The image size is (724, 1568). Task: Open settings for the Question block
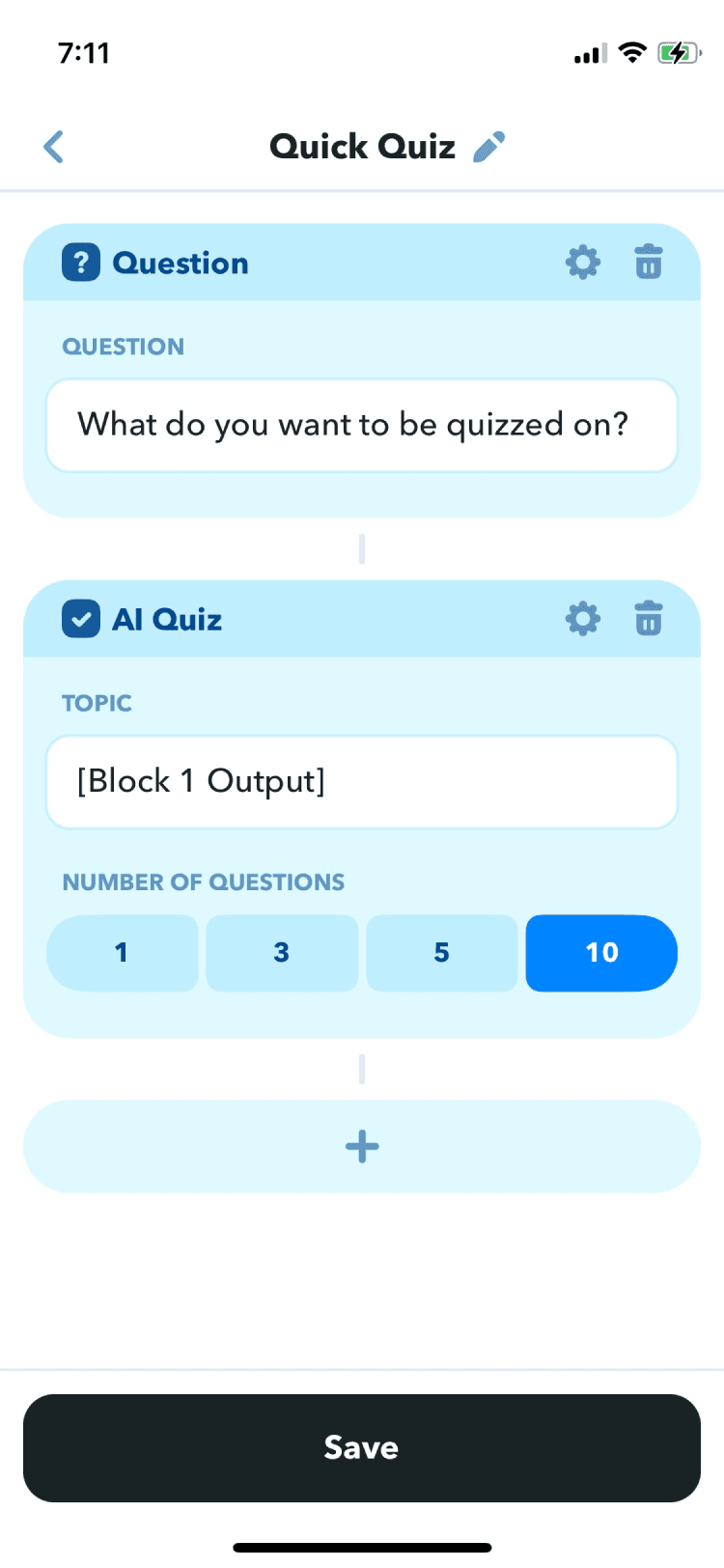click(582, 262)
